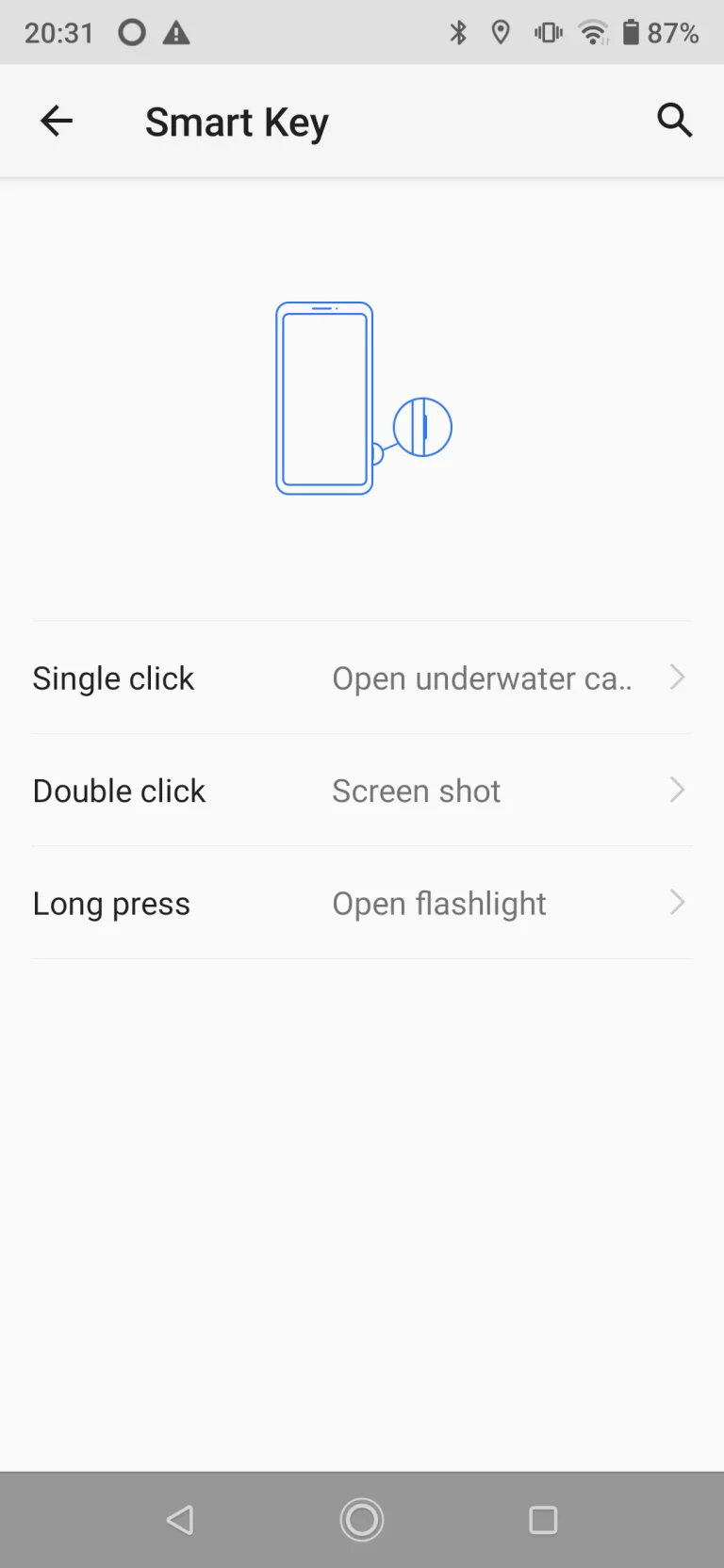
Task: Tap the back arrow to leave Smart Key
Action: pyautogui.click(x=56, y=121)
